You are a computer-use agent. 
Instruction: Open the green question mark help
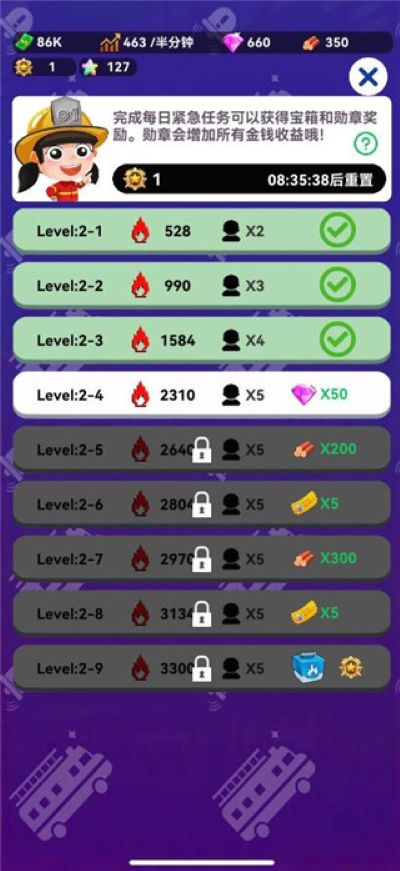point(366,144)
